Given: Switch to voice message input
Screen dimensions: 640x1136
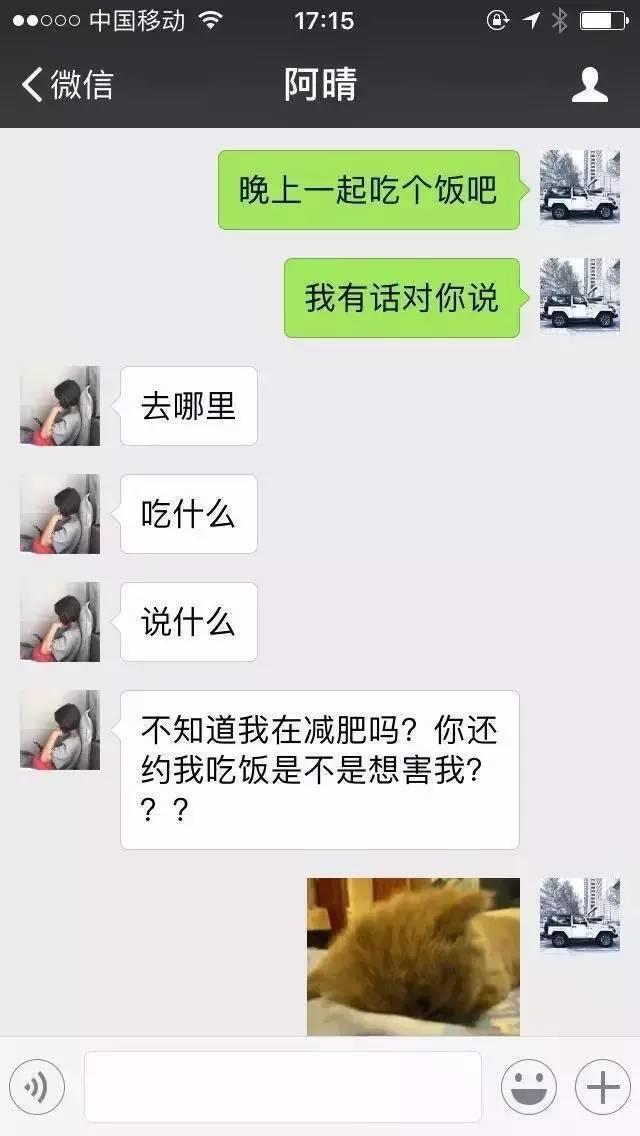Looking at the screenshot, I should (37, 1087).
